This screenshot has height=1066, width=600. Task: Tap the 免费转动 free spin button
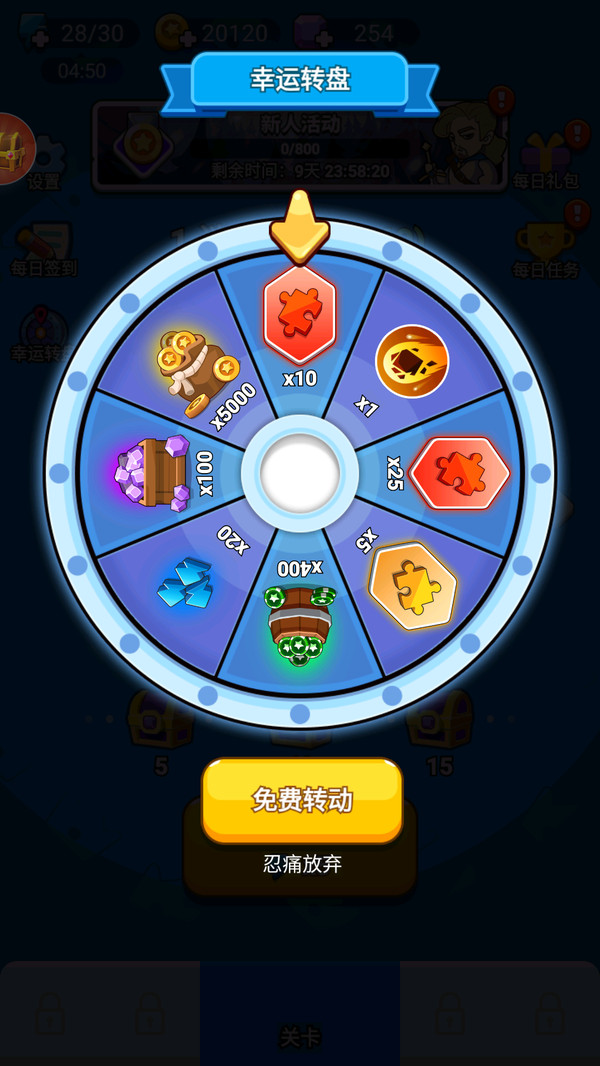click(x=302, y=799)
